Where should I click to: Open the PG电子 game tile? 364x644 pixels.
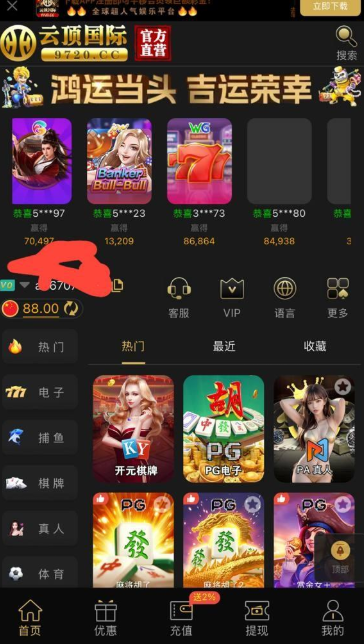click(x=223, y=429)
